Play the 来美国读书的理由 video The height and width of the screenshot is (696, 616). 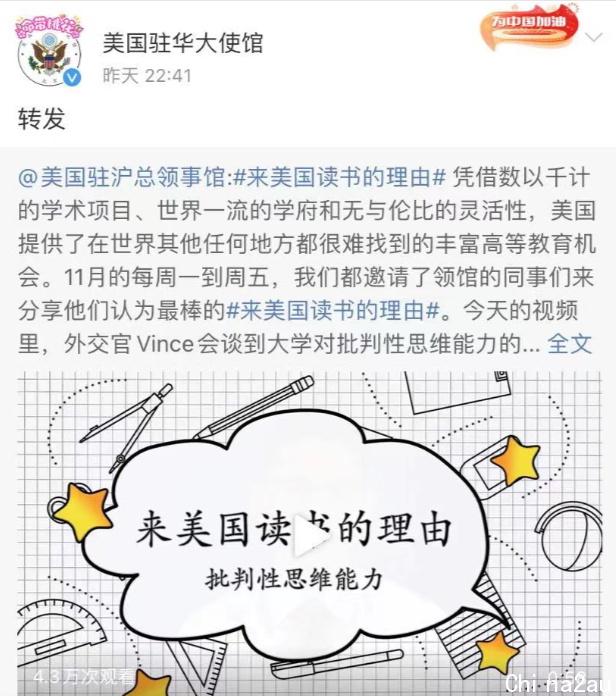pos(312,540)
